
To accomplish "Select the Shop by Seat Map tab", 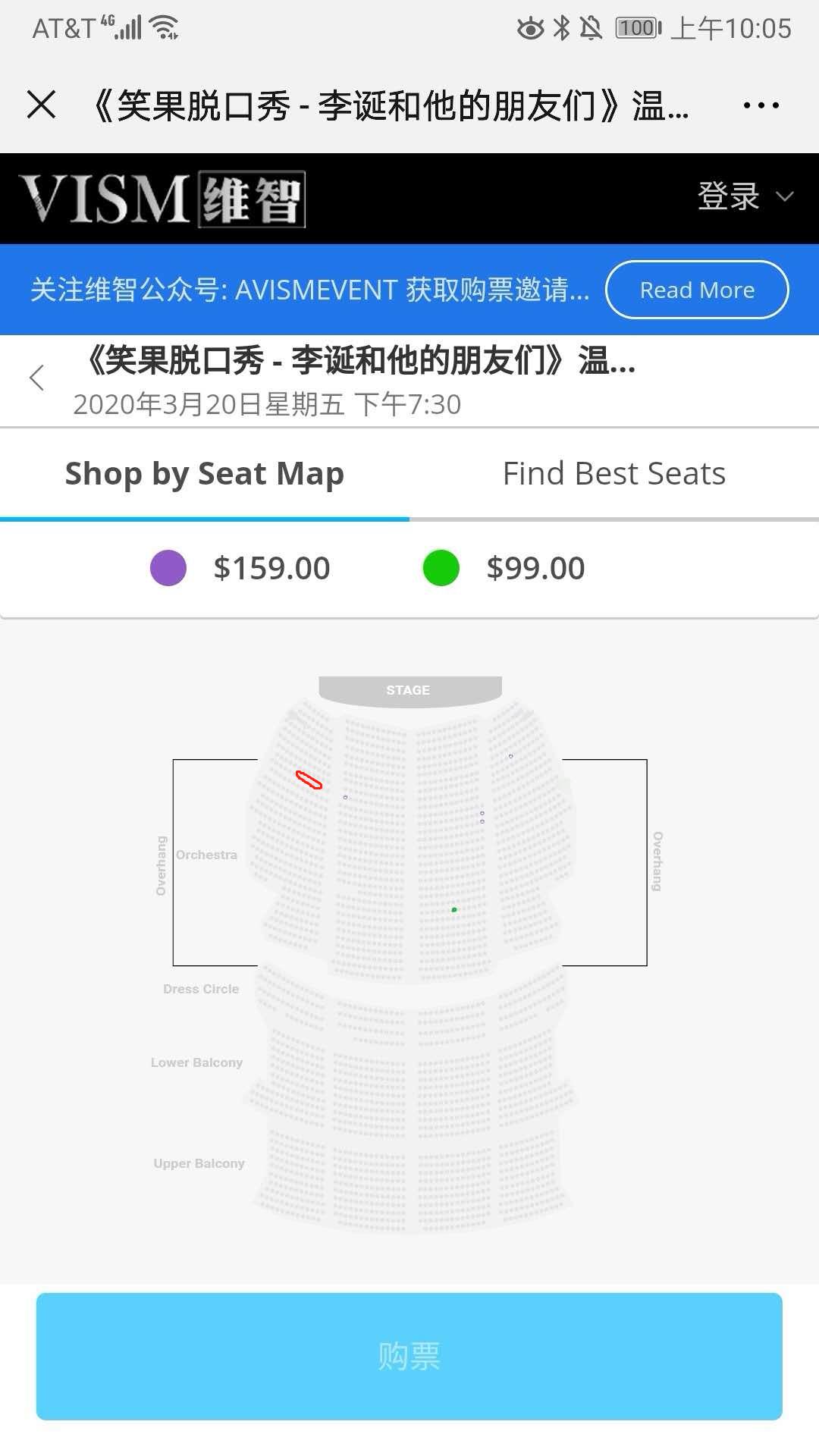I will pos(205,474).
